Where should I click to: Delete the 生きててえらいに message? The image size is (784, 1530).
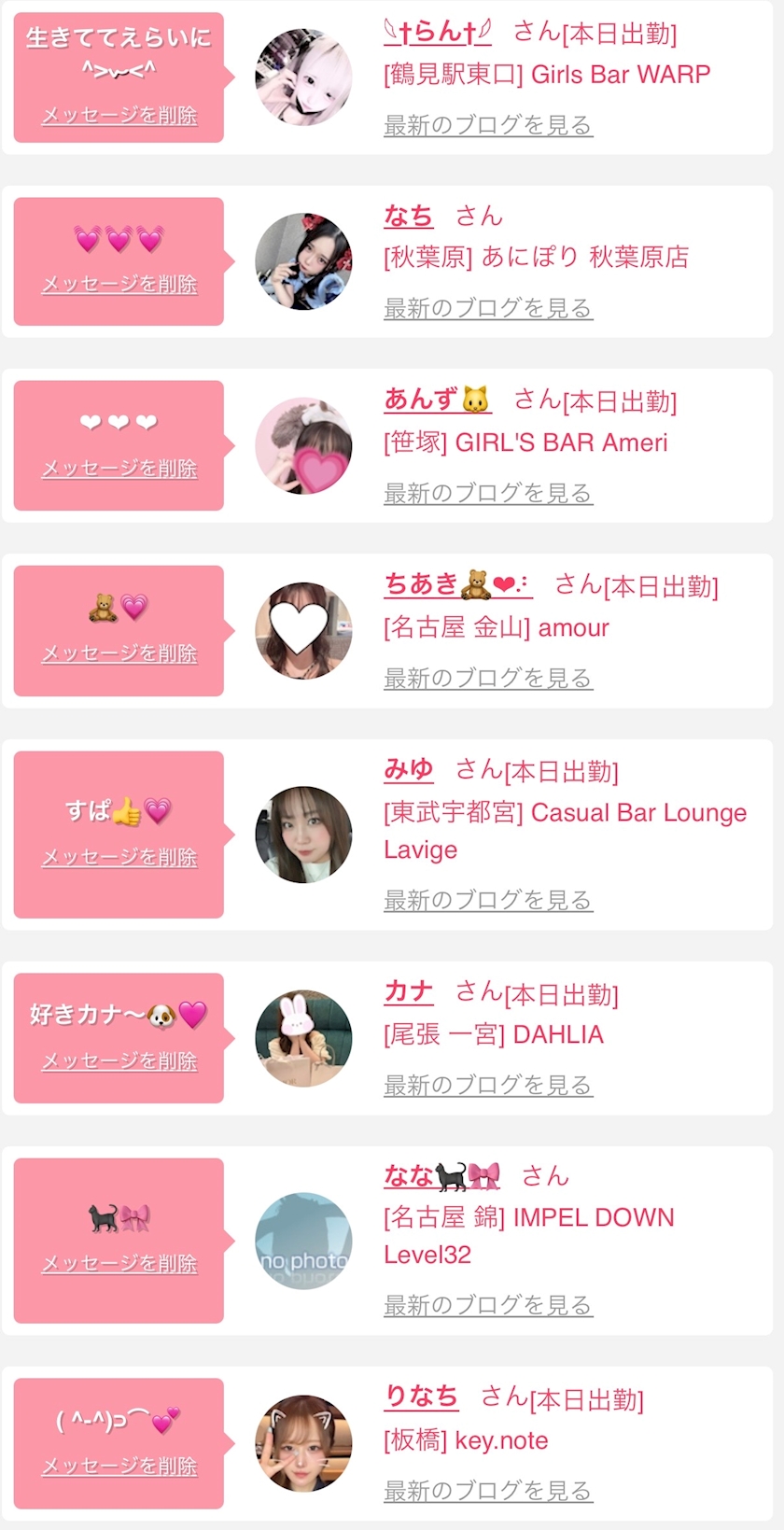click(119, 116)
